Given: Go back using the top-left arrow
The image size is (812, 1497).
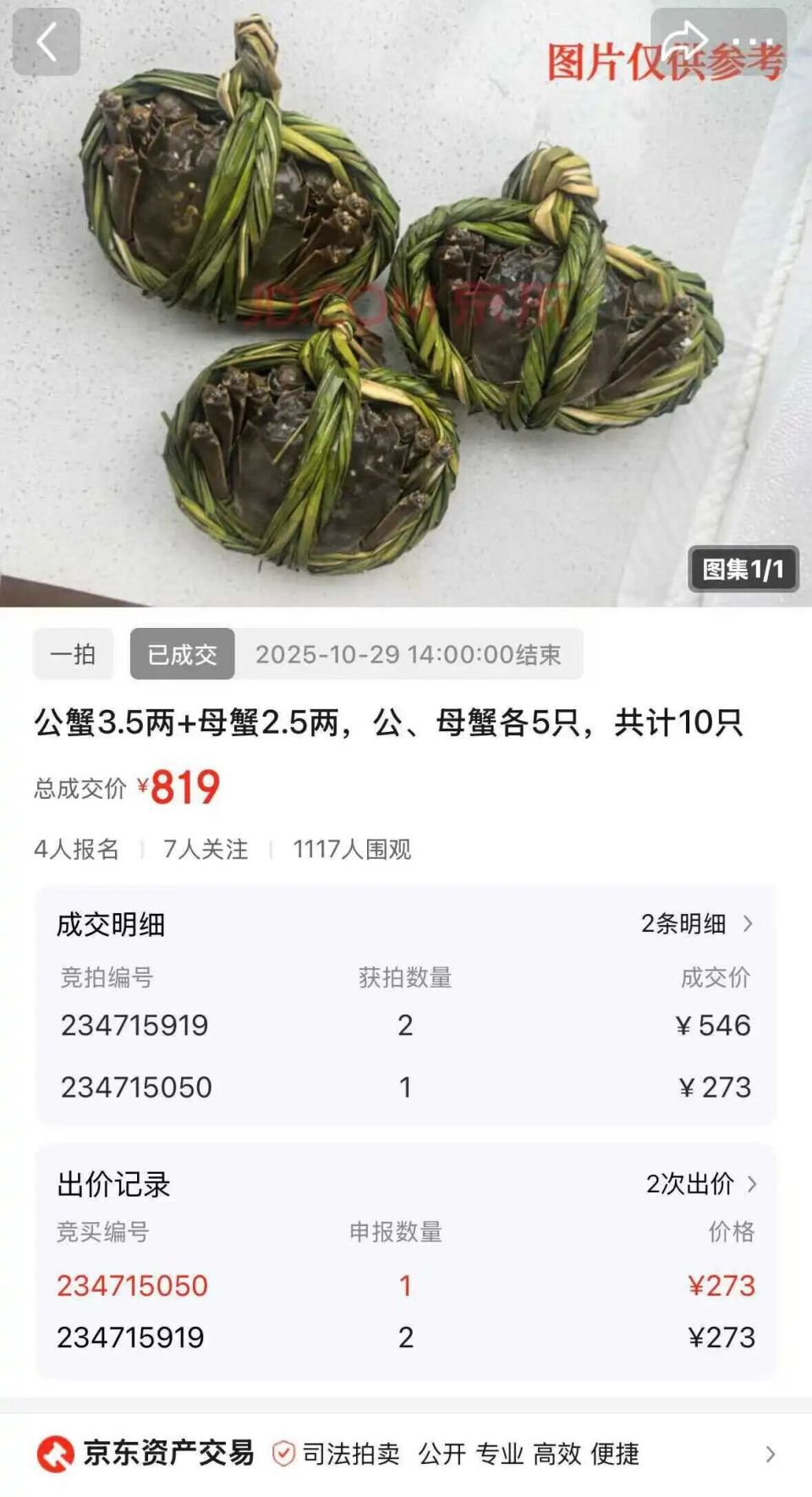Looking at the screenshot, I should pos(47,42).
